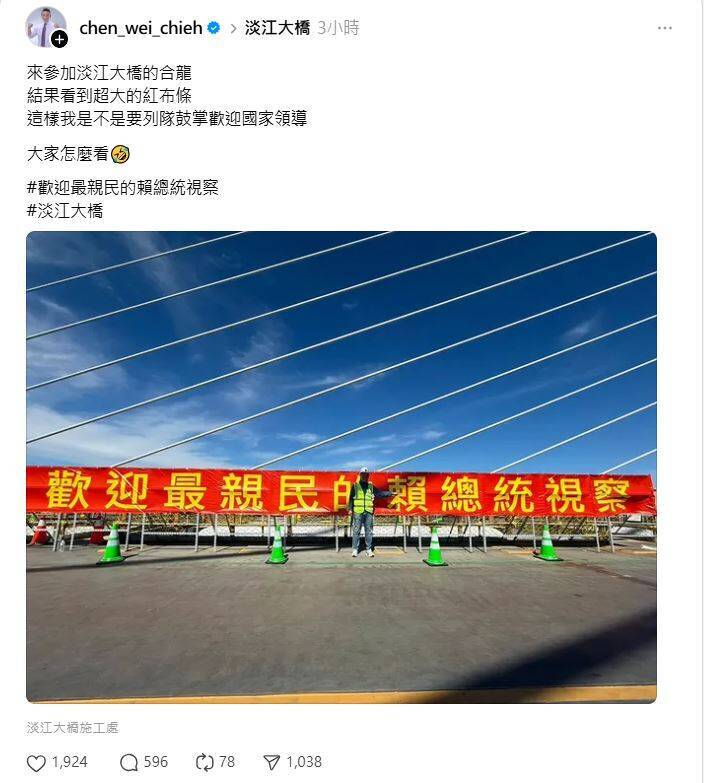Open chen_wei_chieh's profile avatar

coord(46,27)
